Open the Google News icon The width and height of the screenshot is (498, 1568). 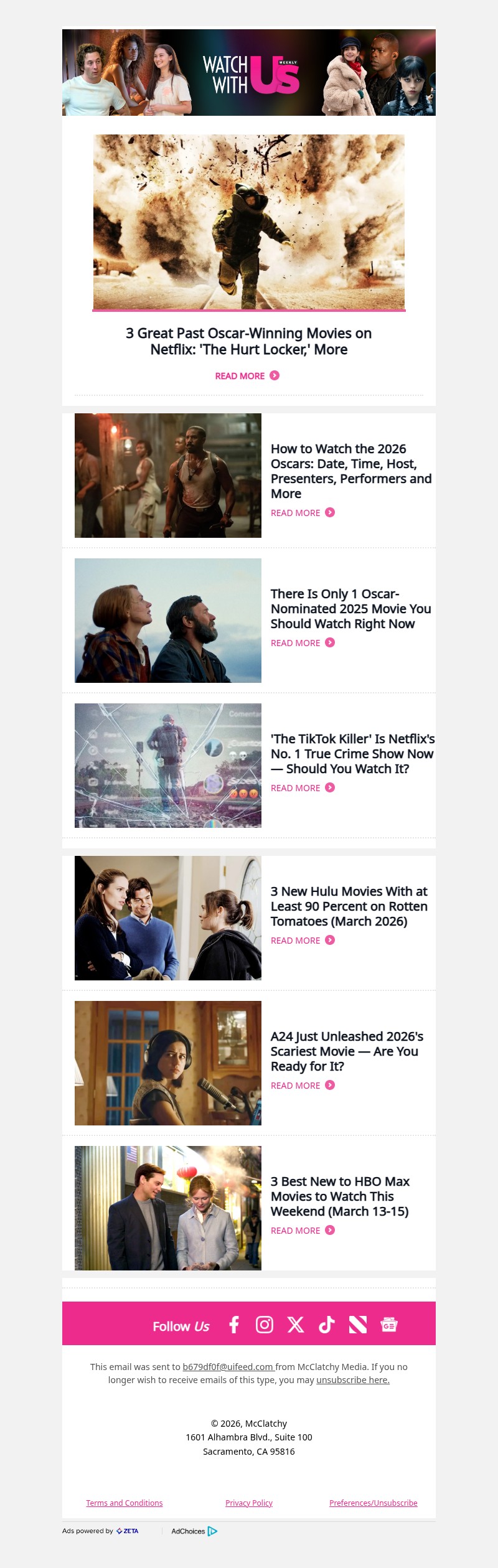pos(389,1325)
